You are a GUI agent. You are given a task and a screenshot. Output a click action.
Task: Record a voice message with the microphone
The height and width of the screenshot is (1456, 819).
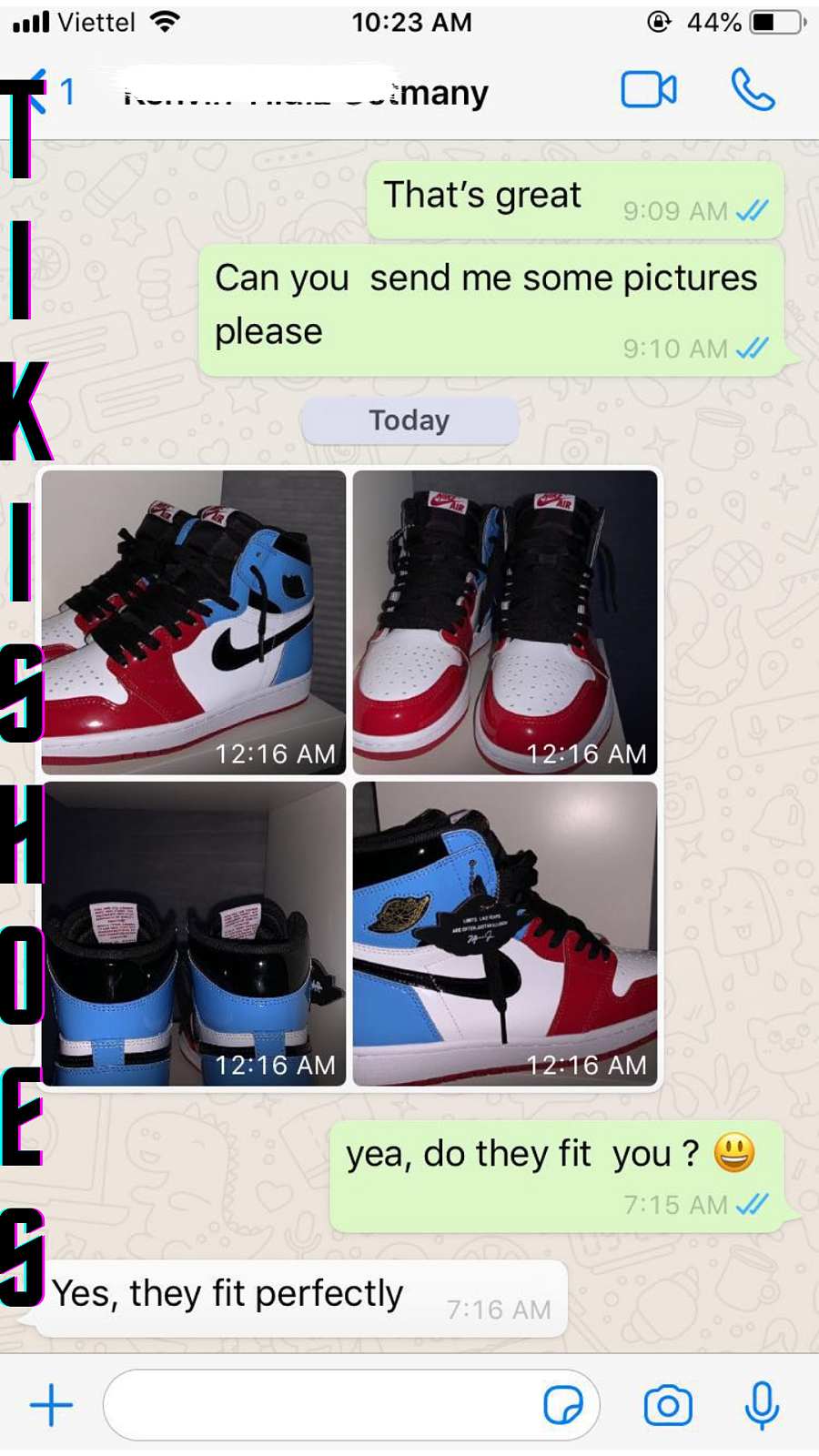coord(762,1405)
